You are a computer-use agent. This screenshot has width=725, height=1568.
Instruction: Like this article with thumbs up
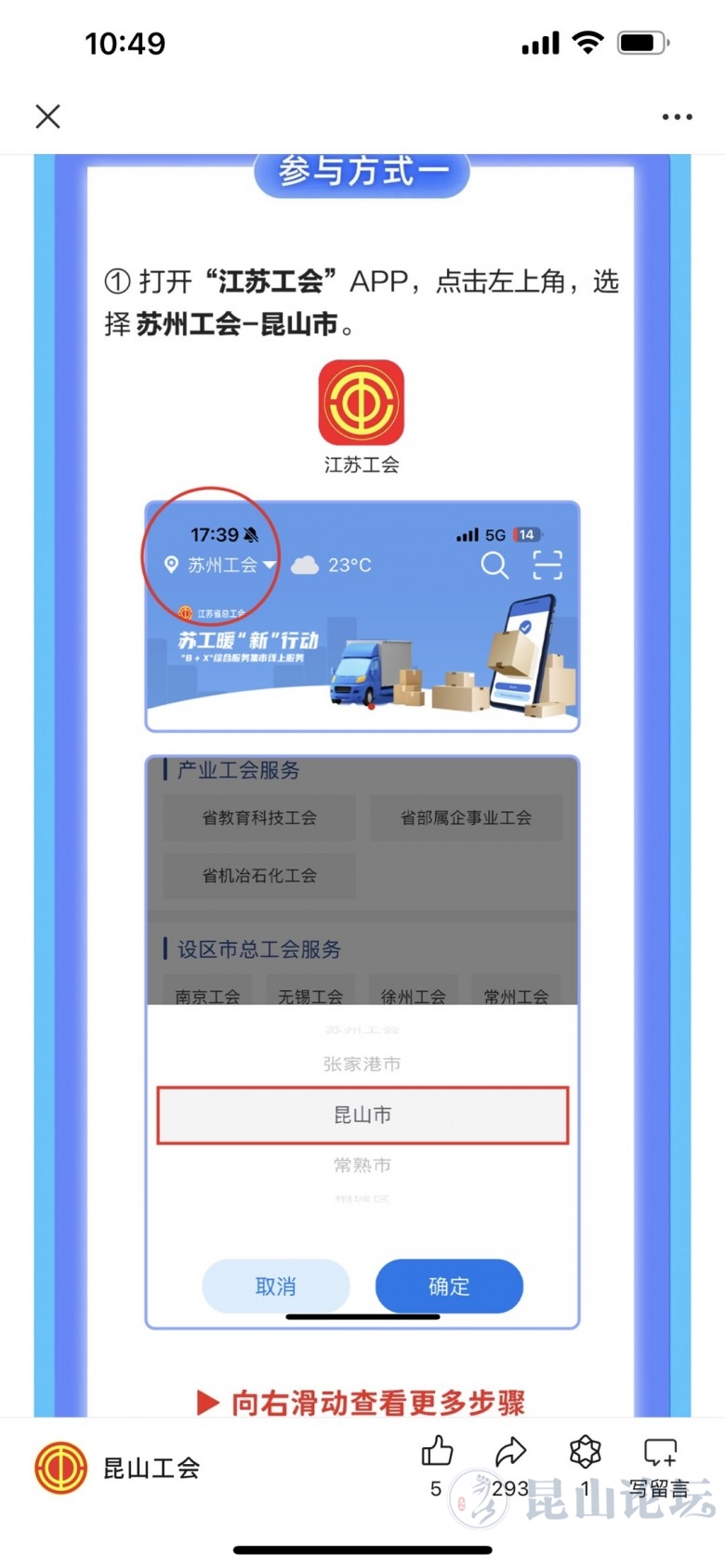(437, 1452)
